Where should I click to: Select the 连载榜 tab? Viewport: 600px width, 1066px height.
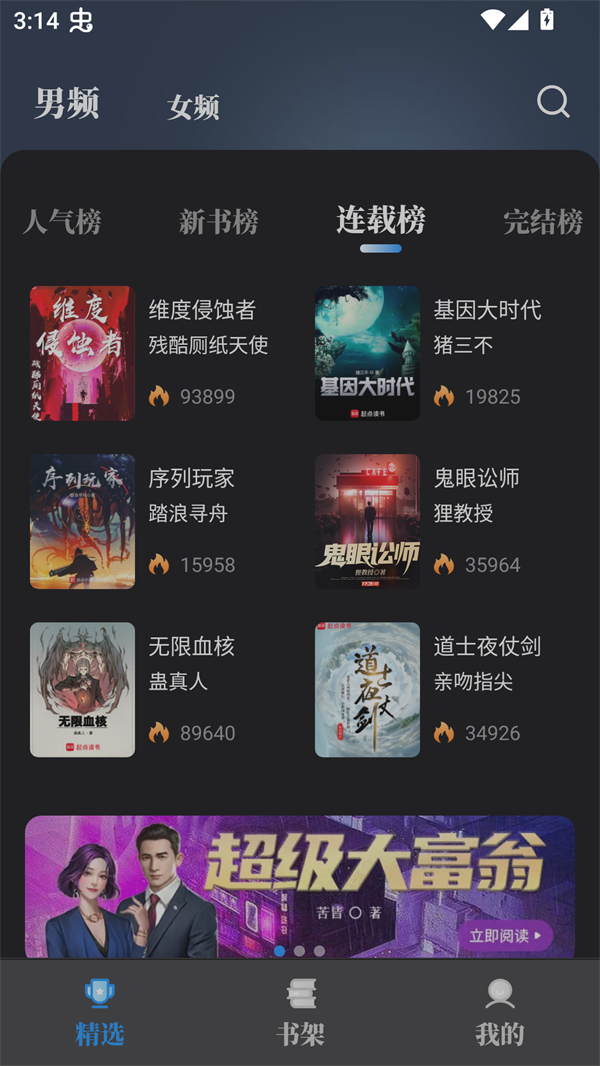coord(381,220)
